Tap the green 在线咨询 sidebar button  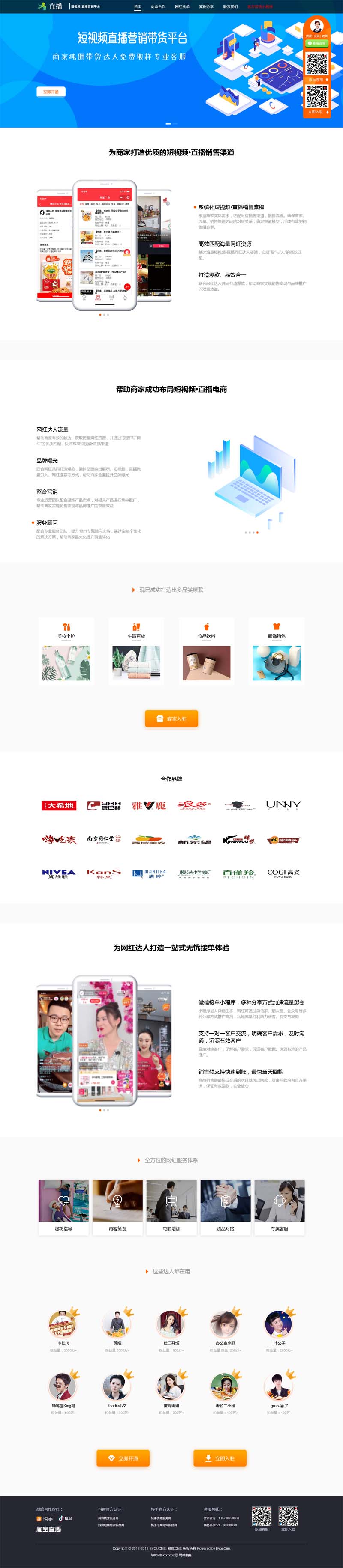click(x=317, y=44)
